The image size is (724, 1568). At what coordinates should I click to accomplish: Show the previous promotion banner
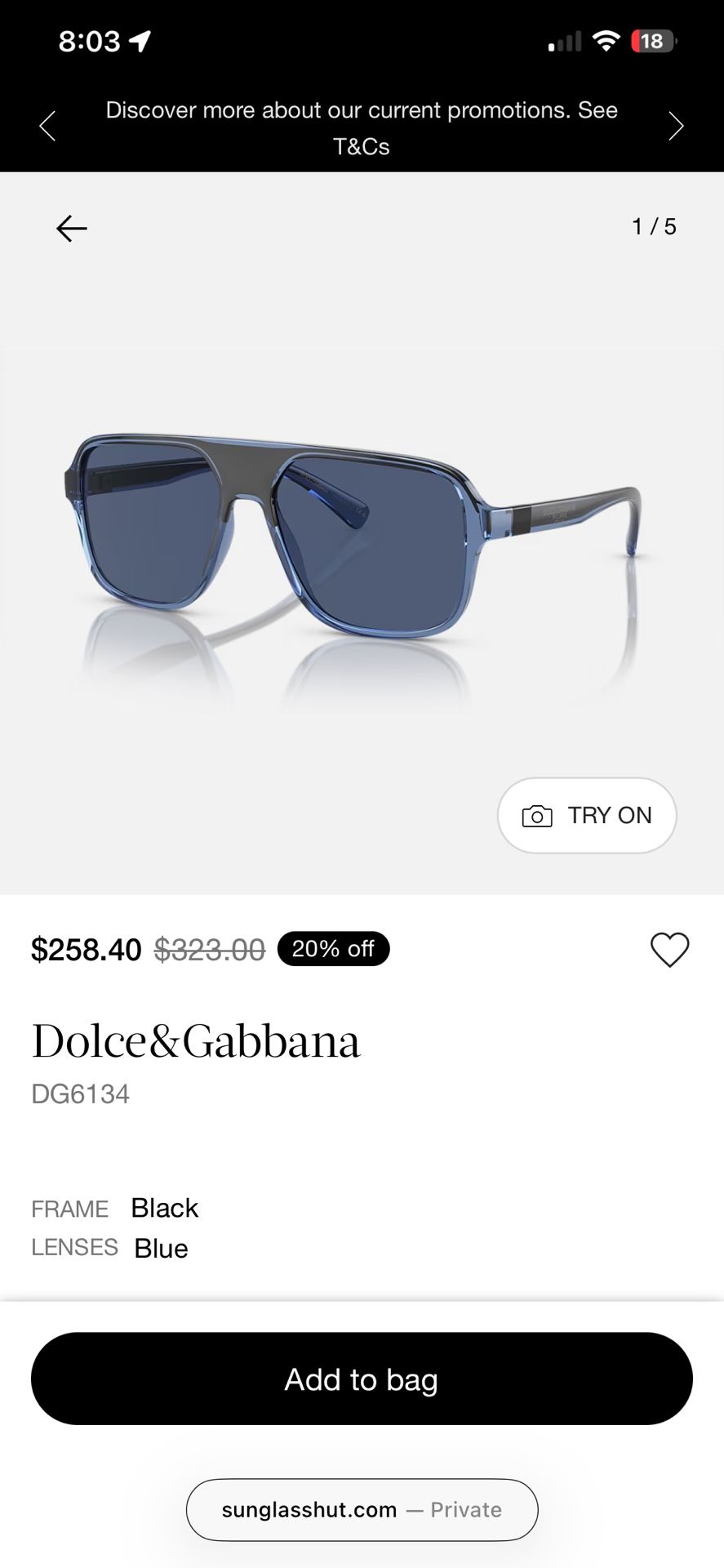pyautogui.click(x=48, y=127)
